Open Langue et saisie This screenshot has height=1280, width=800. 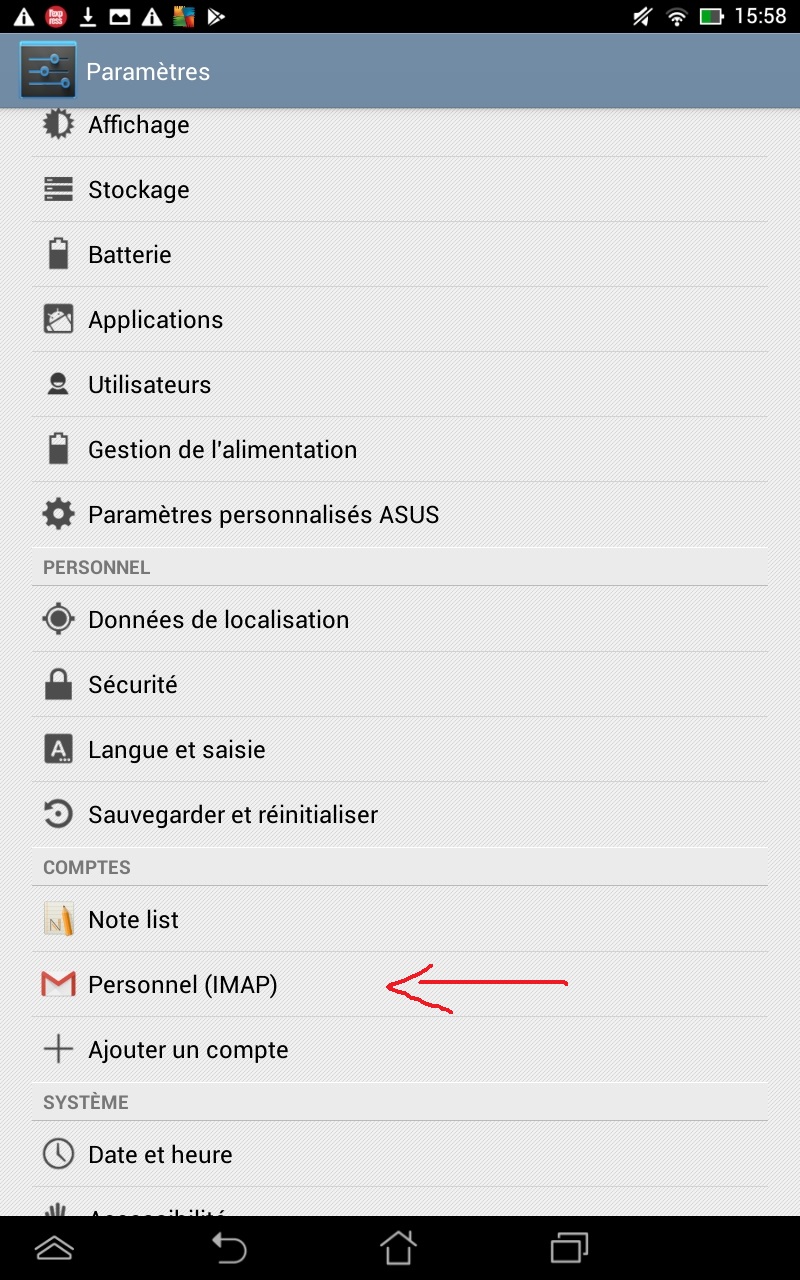point(177,750)
